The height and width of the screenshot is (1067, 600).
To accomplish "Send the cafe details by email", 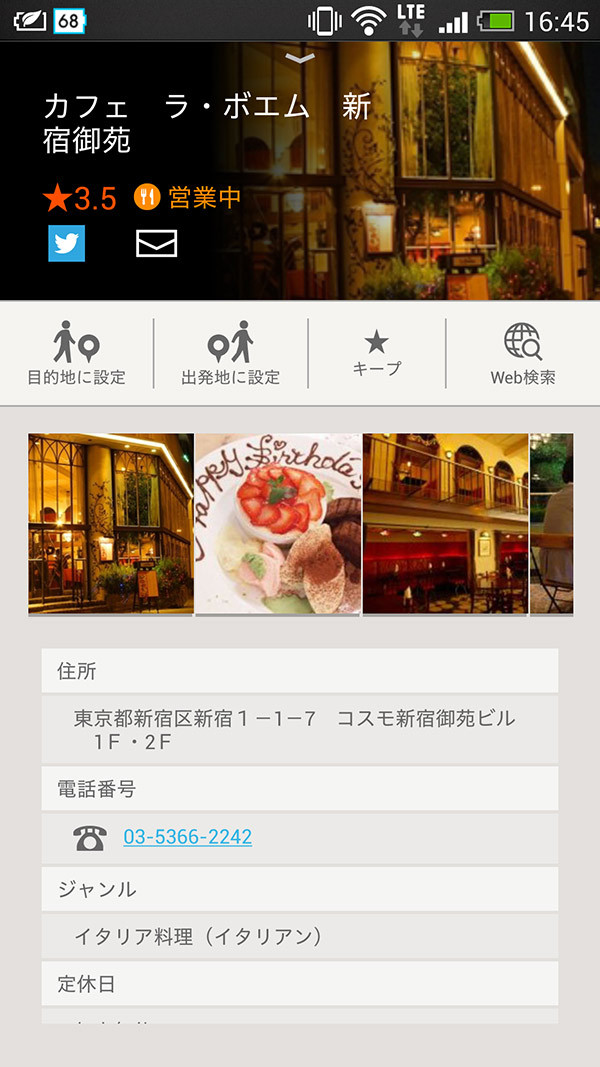I will [157, 243].
